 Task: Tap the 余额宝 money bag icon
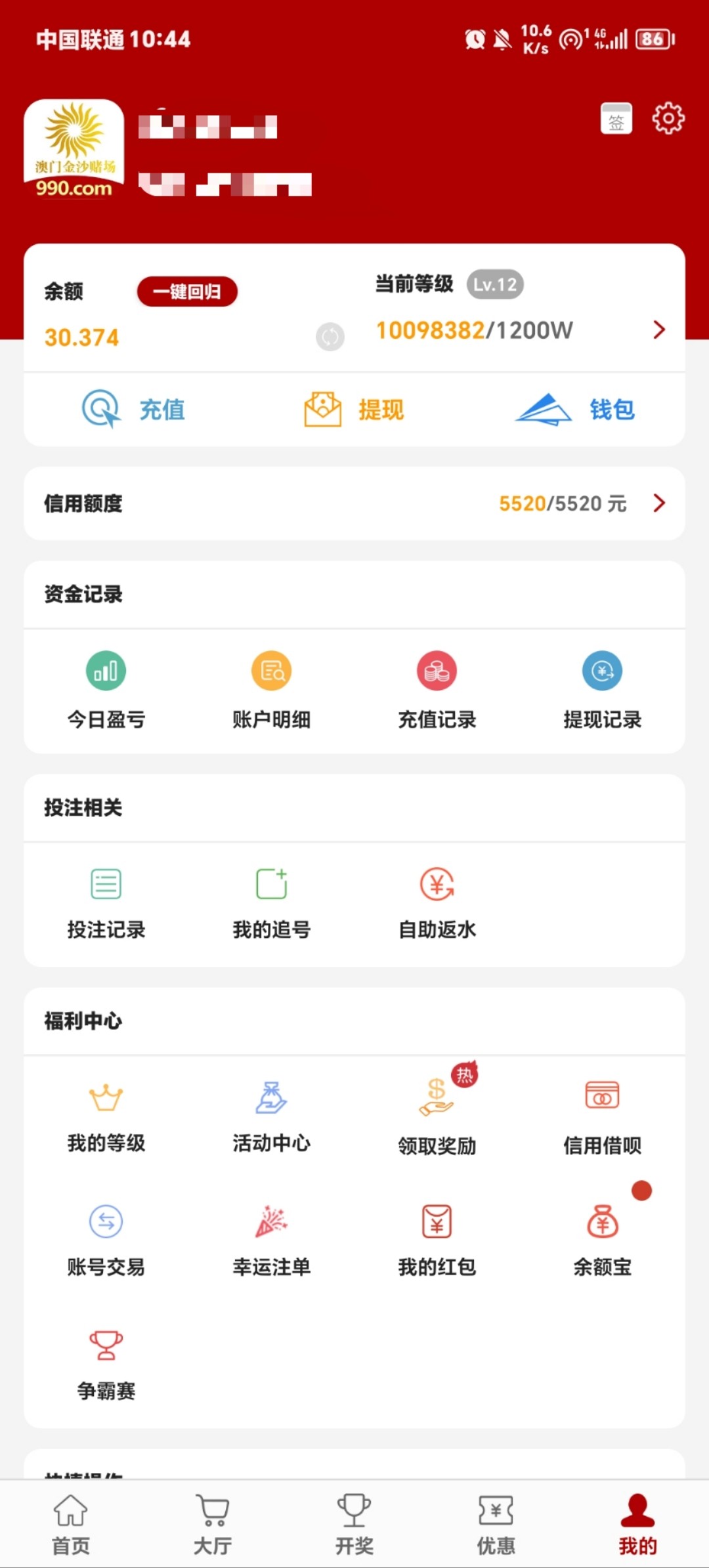tap(603, 1222)
